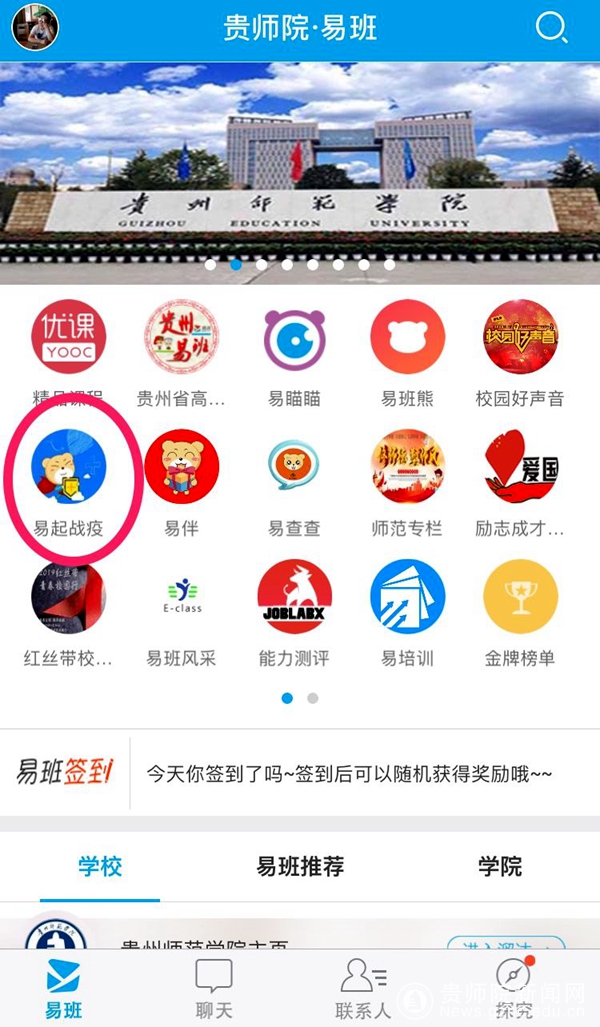Open 易瞄瞄 app icon
Screen dimensions: 600x1027
click(x=294, y=338)
